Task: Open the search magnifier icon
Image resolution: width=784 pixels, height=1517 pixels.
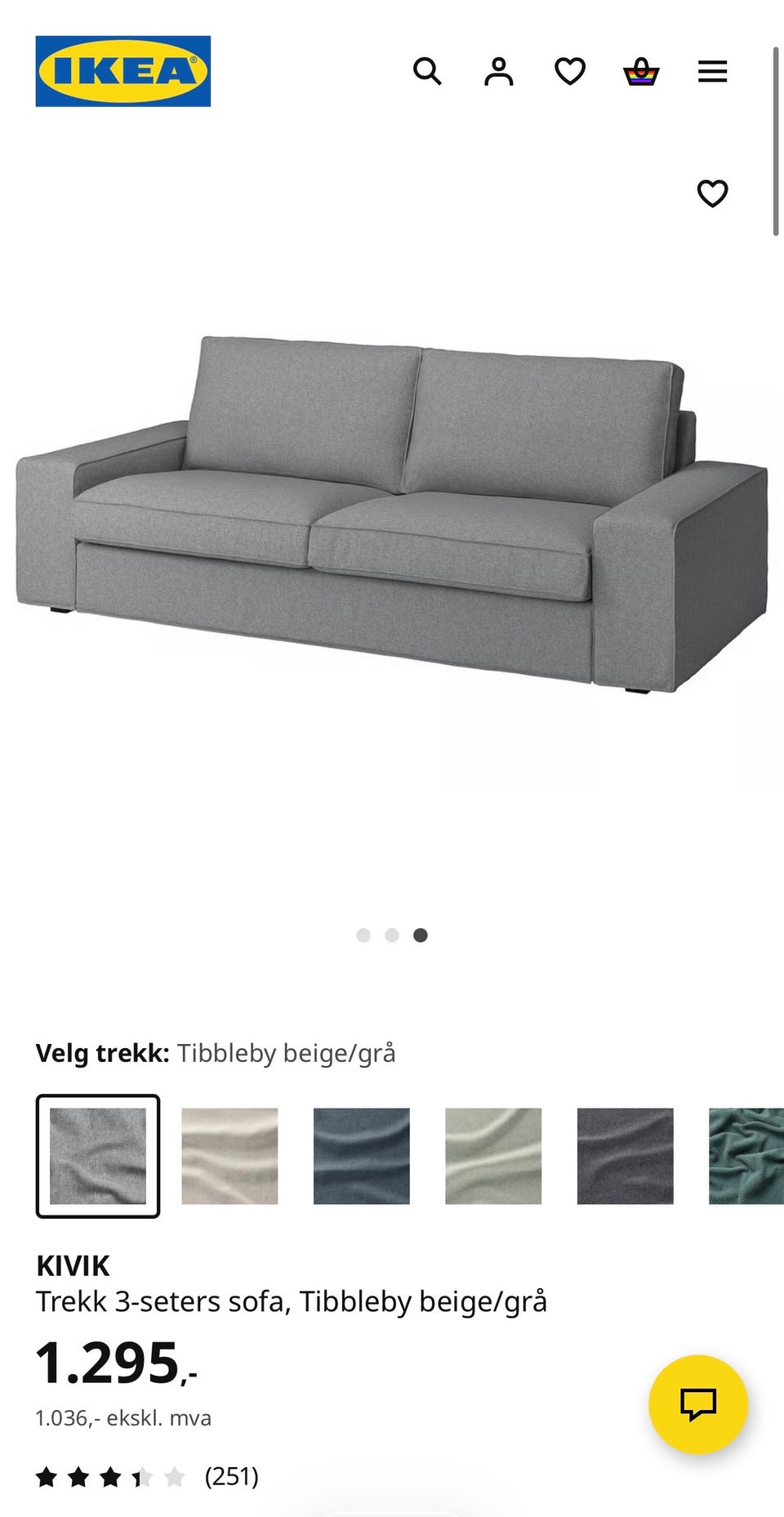Action: (x=427, y=72)
